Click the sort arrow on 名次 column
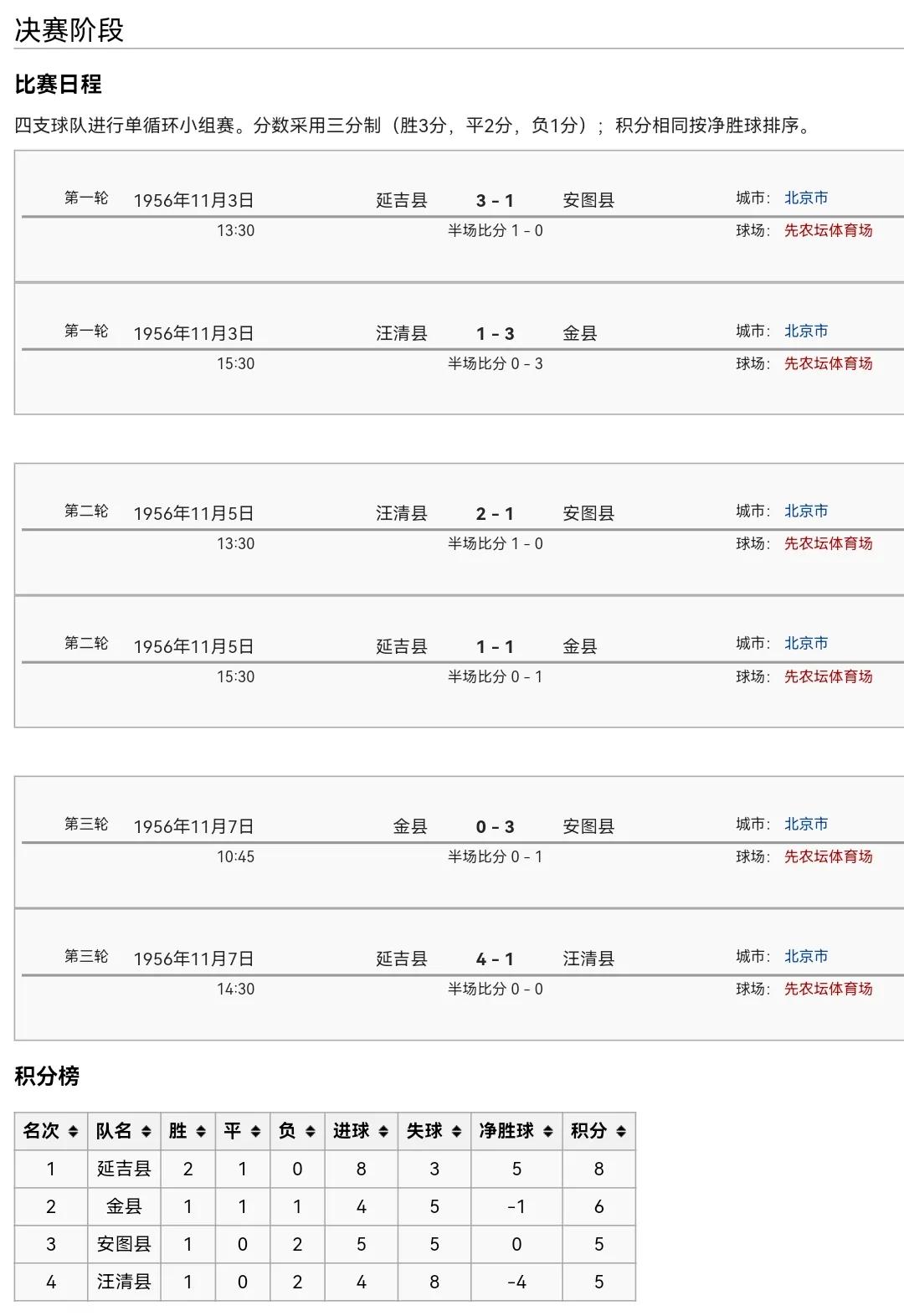The height and width of the screenshot is (1316, 904). 71,1129
